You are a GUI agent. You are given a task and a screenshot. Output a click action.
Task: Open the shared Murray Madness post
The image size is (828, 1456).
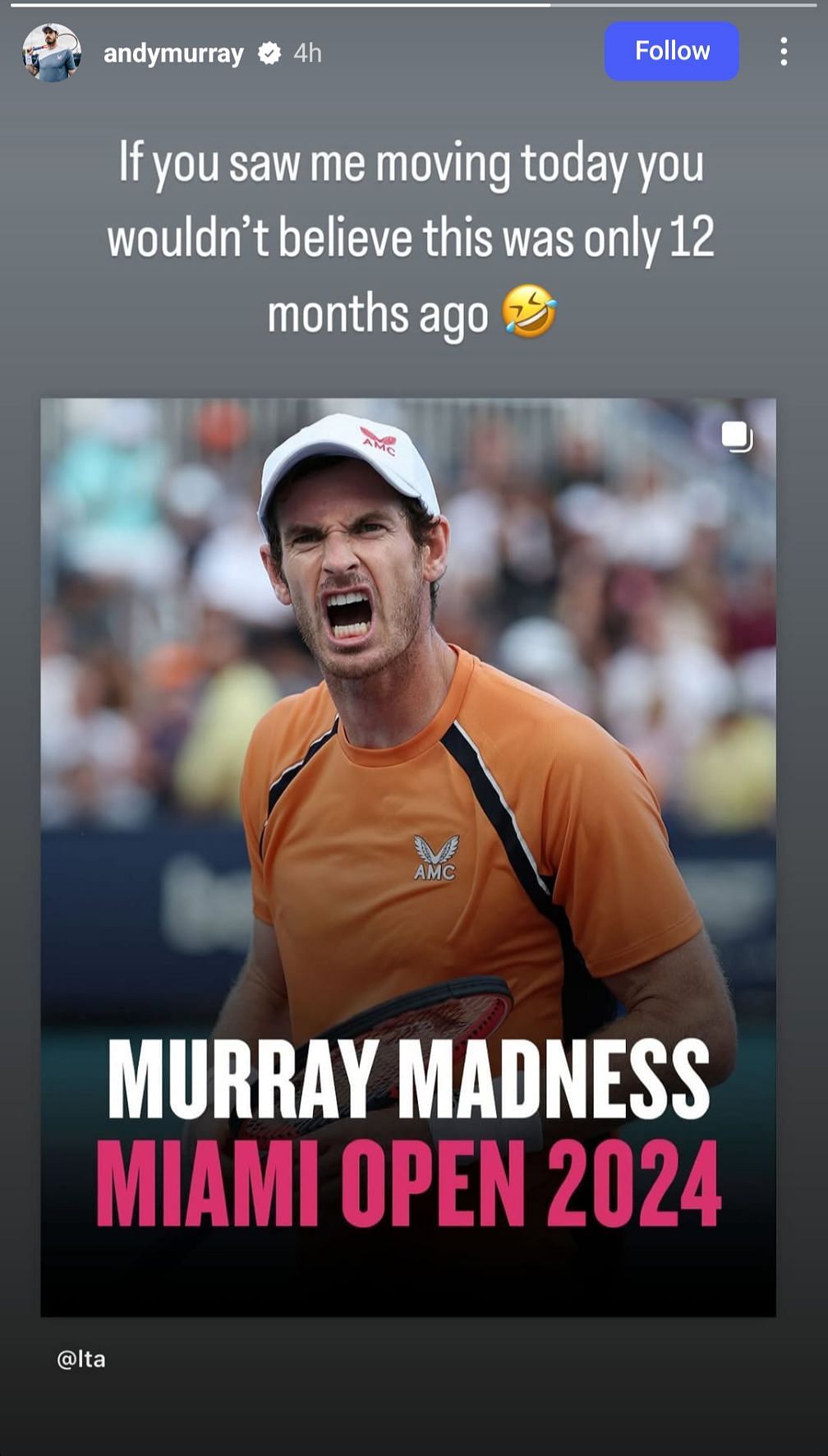point(408,856)
